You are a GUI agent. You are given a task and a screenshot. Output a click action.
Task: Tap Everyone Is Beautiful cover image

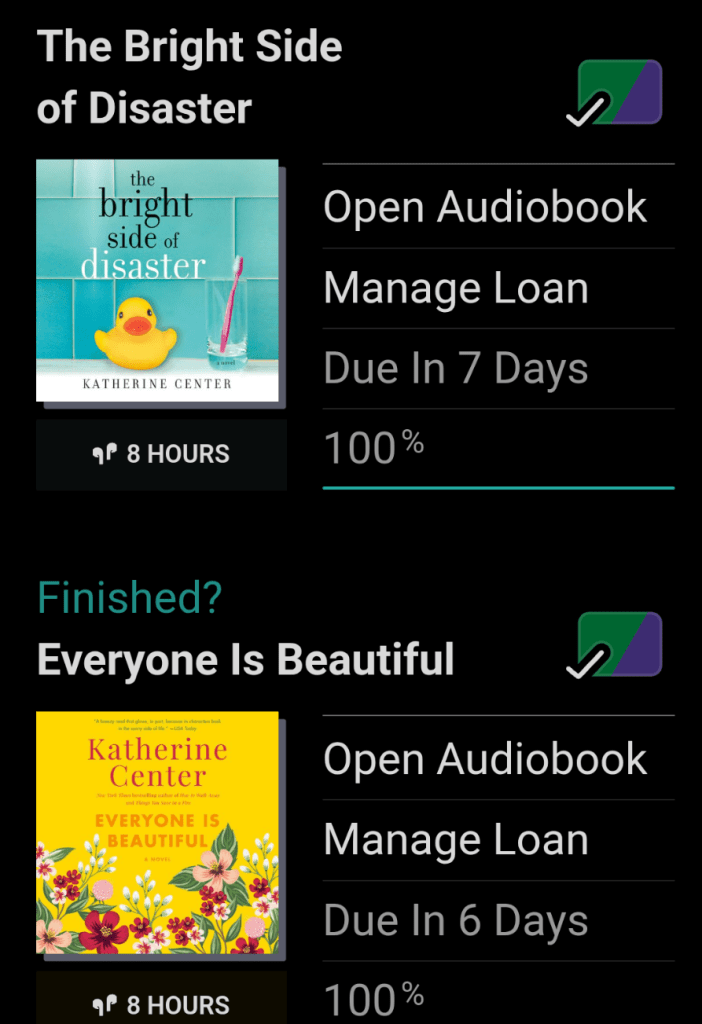click(x=158, y=833)
